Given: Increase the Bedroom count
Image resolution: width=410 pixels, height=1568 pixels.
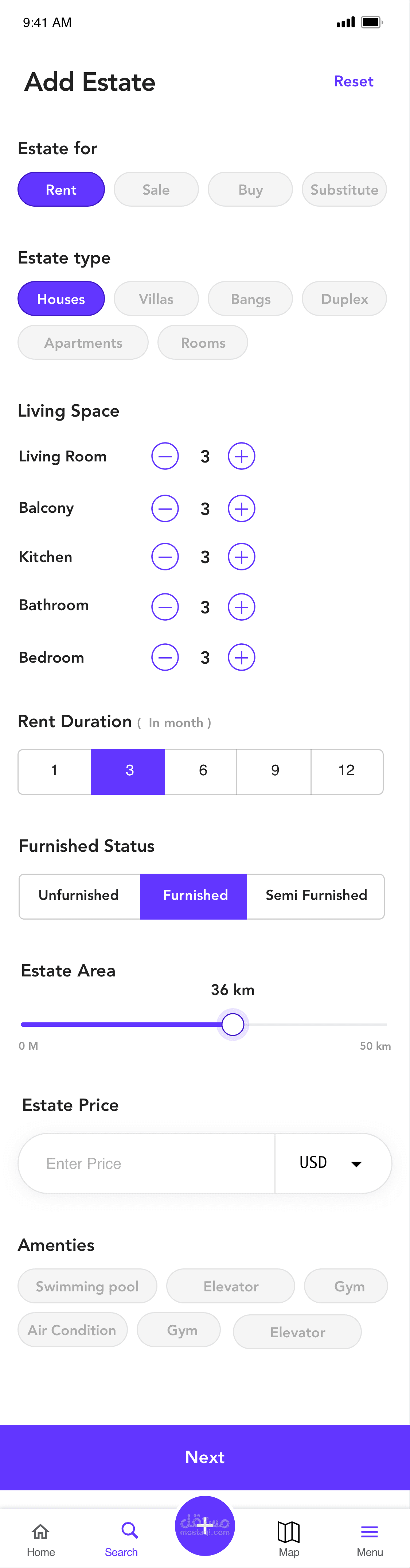Looking at the screenshot, I should pos(242,658).
